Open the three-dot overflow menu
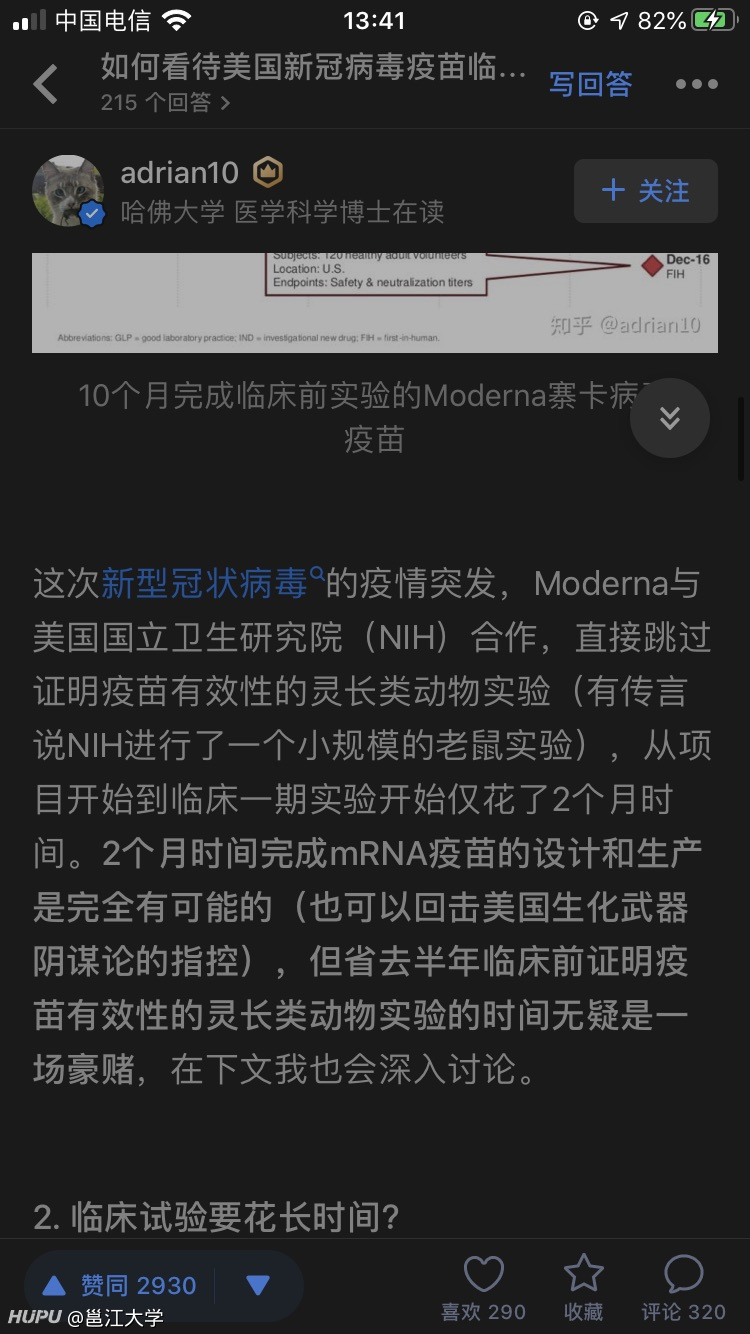 point(696,84)
